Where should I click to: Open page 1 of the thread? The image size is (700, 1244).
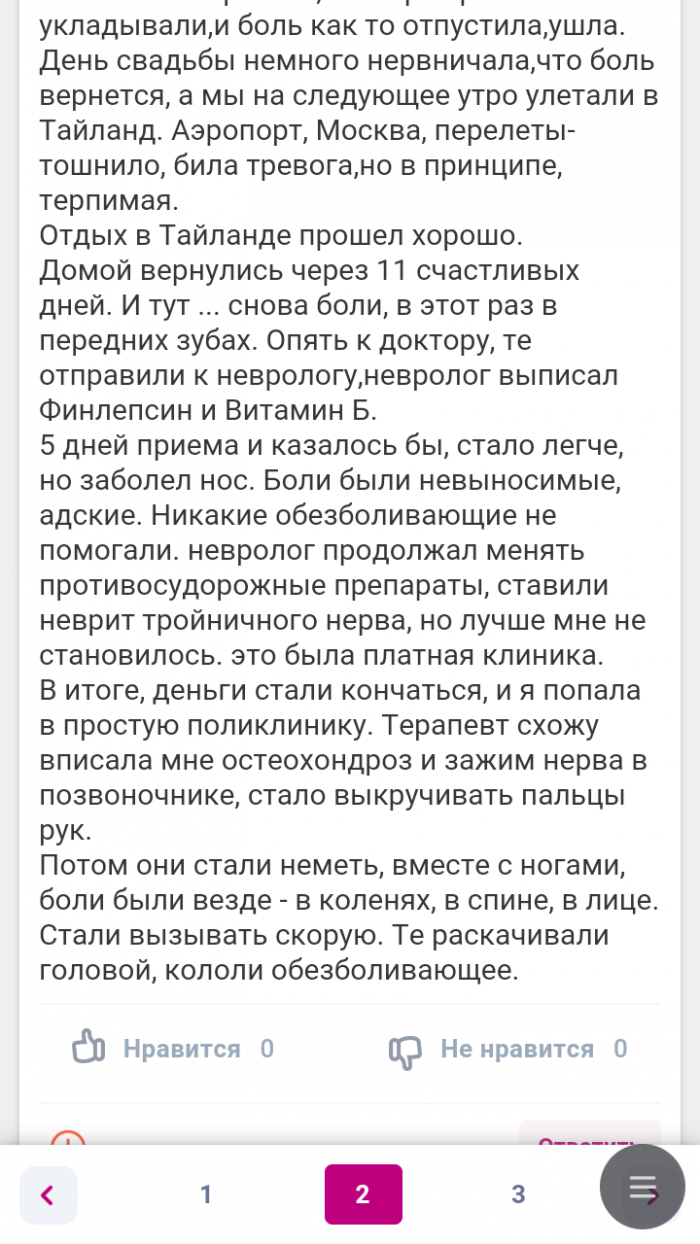206,1194
